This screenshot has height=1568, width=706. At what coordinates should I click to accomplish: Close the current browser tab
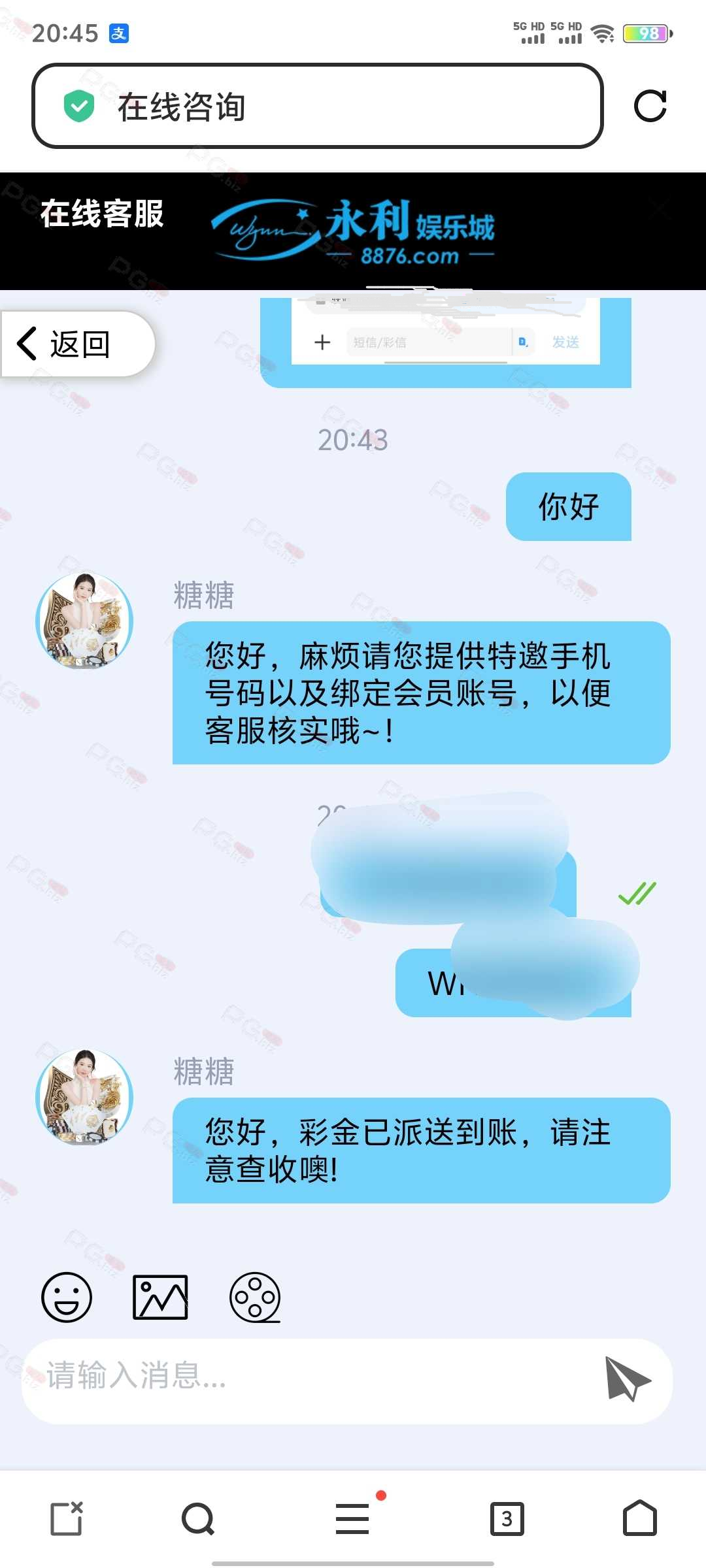pyautogui.click(x=67, y=1518)
